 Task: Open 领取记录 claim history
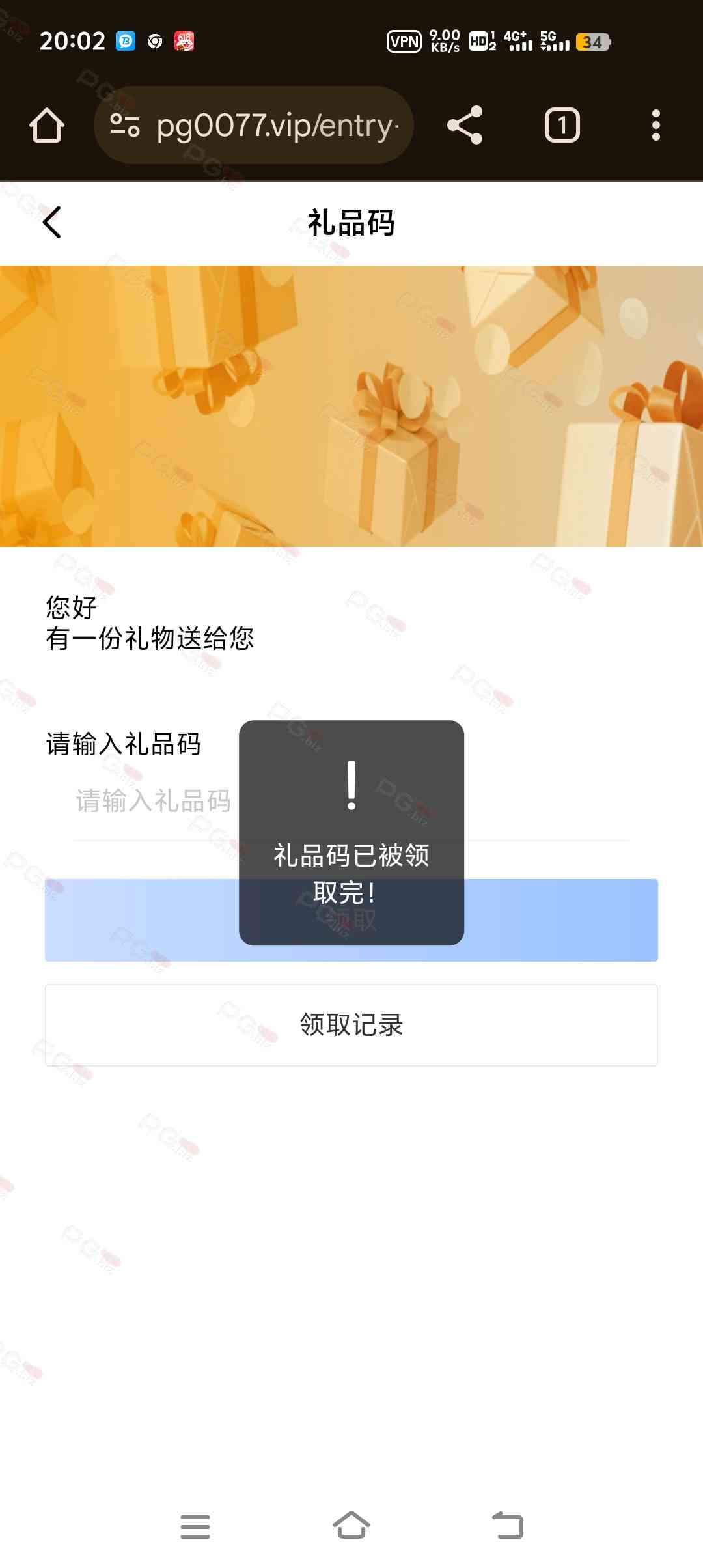[x=351, y=1025]
